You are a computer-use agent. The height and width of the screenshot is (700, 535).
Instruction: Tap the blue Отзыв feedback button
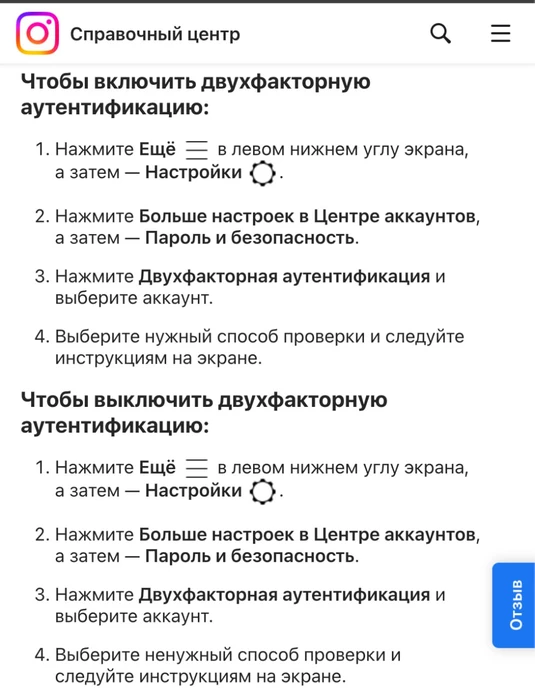pyautogui.click(x=514, y=605)
